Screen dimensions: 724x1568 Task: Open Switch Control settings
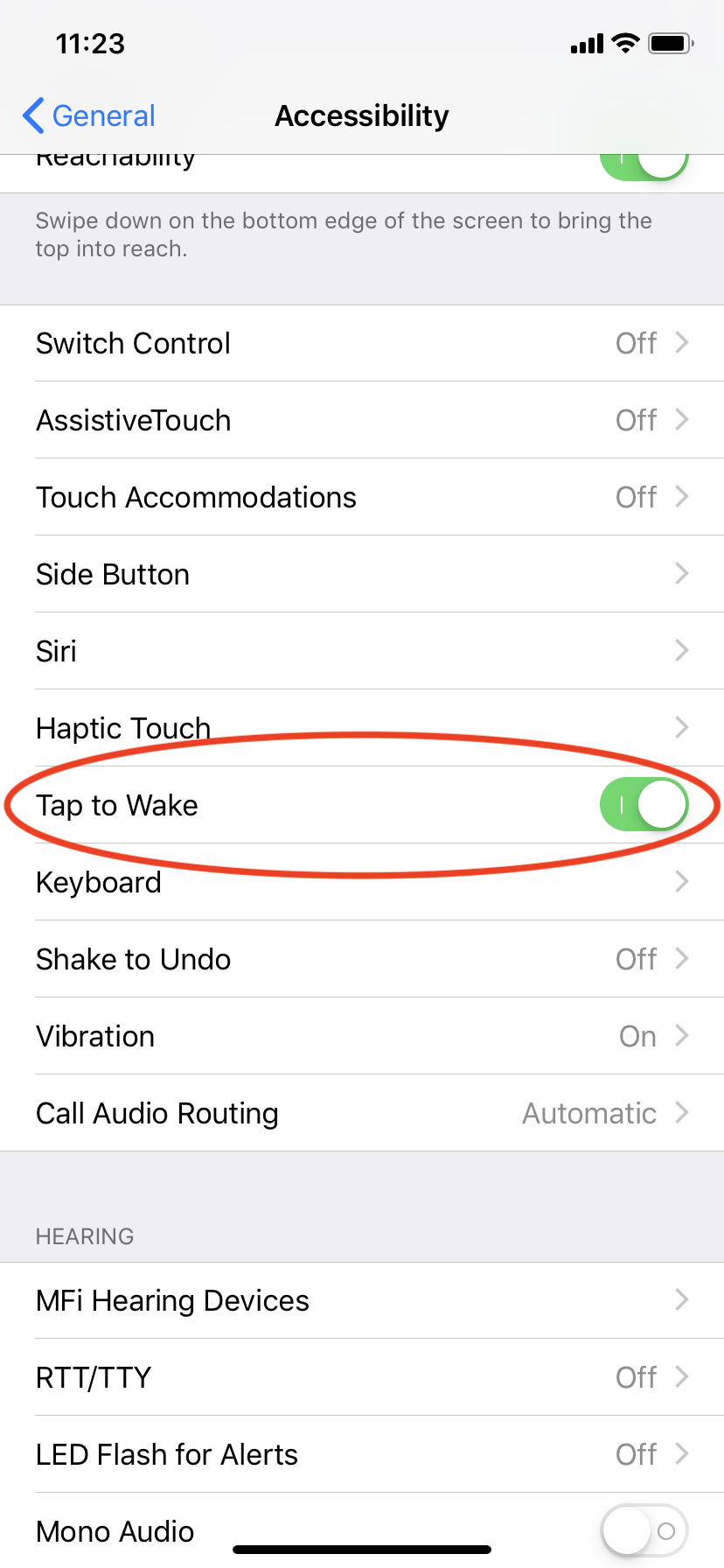pyautogui.click(x=362, y=343)
